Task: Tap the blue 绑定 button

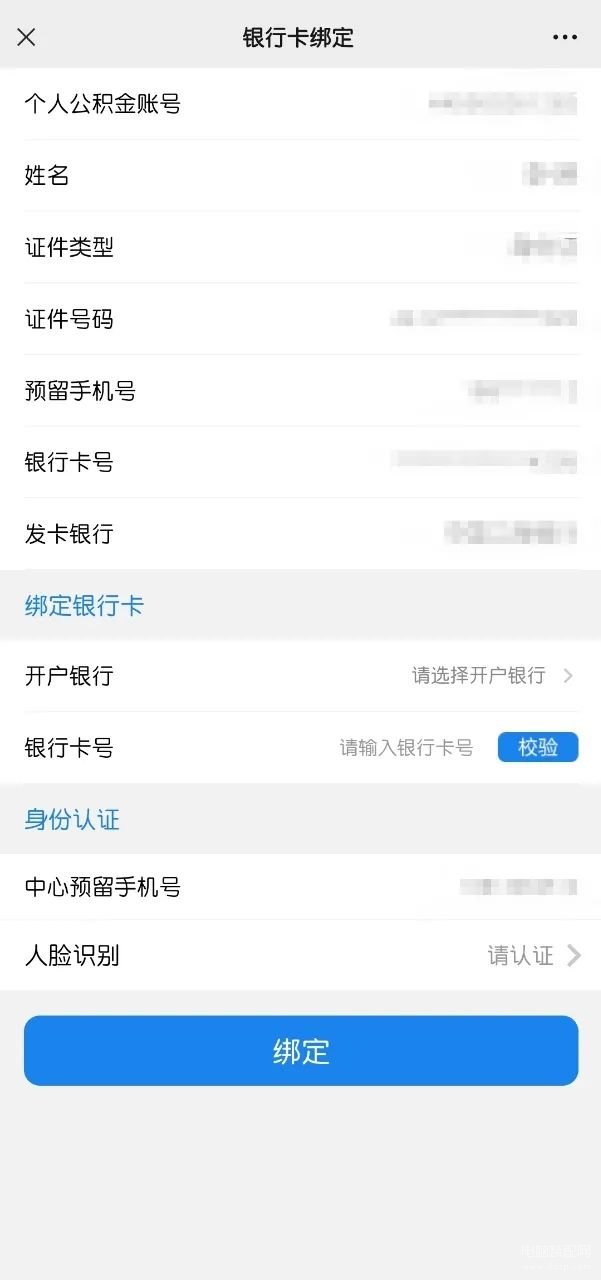Action: click(301, 1051)
